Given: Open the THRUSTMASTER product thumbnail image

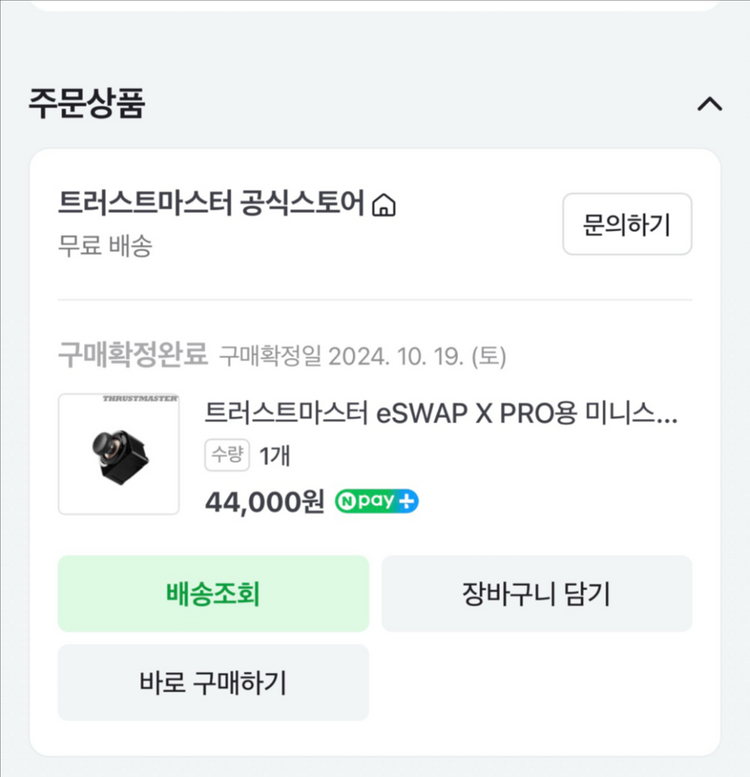Looking at the screenshot, I should pos(118,455).
